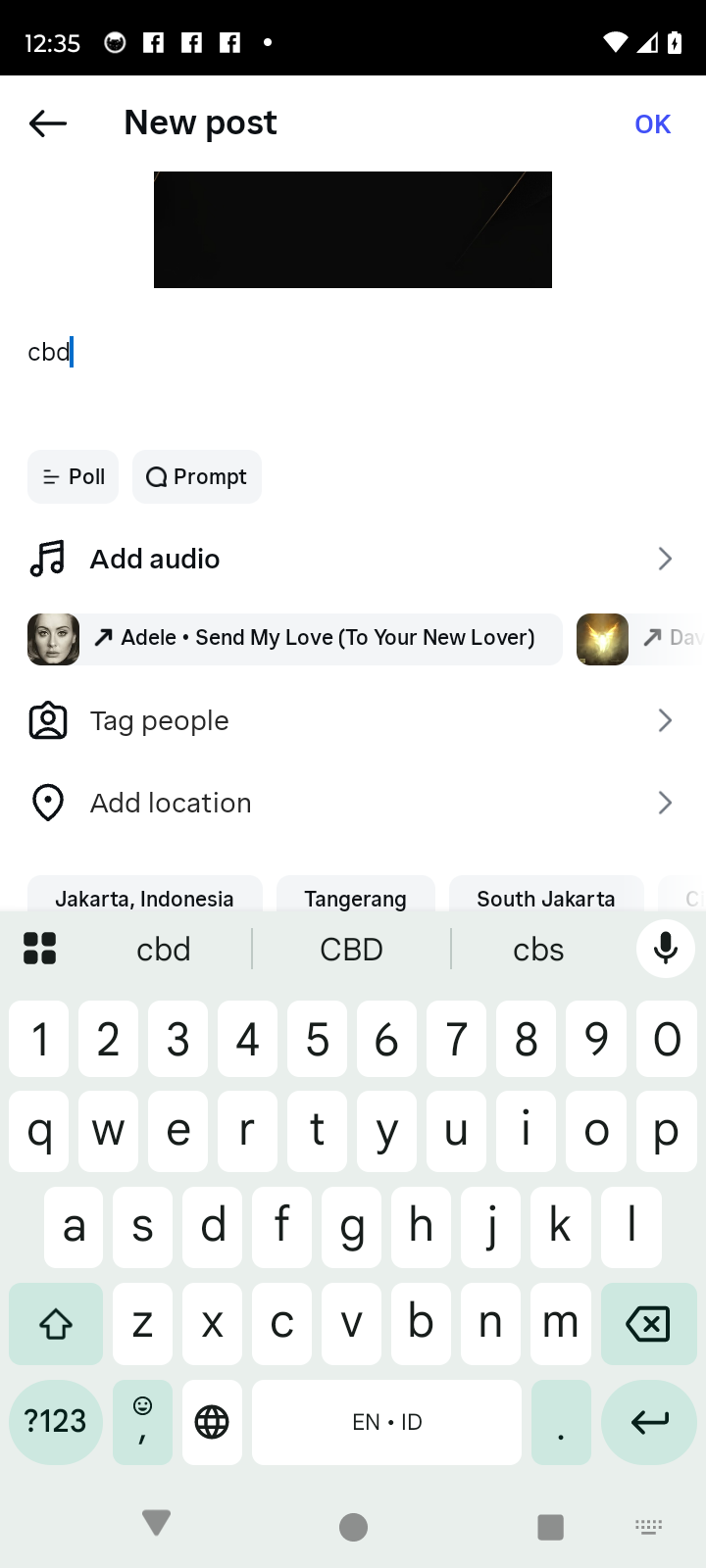Viewport: 706px width, 1568px height.
Task: Add a Prompt to the post
Action: [x=197, y=477]
